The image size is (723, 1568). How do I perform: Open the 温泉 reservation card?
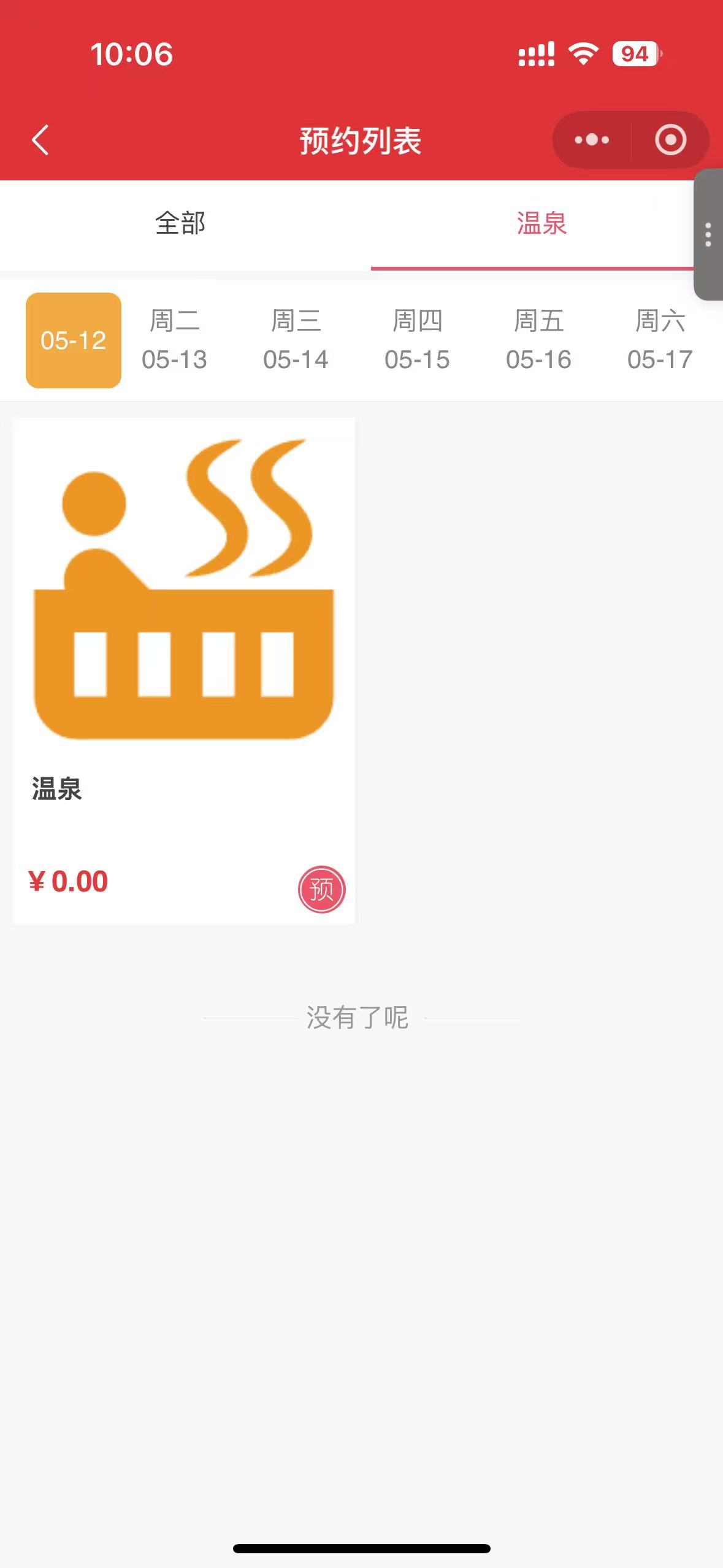(x=184, y=671)
